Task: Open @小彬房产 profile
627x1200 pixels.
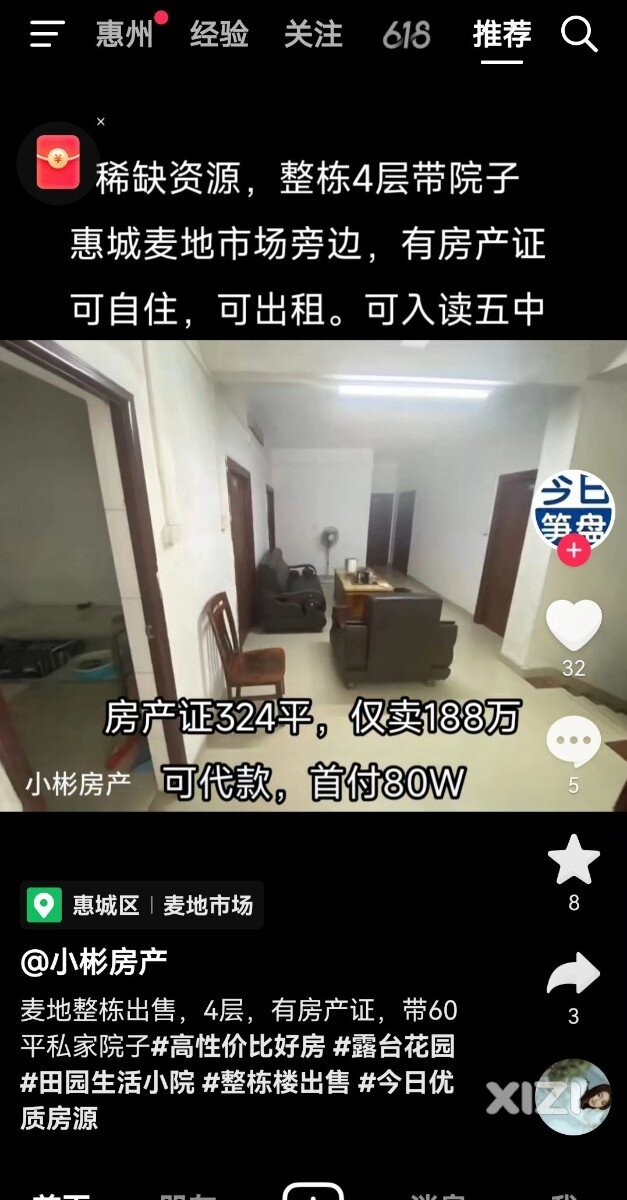Action: [x=94, y=962]
